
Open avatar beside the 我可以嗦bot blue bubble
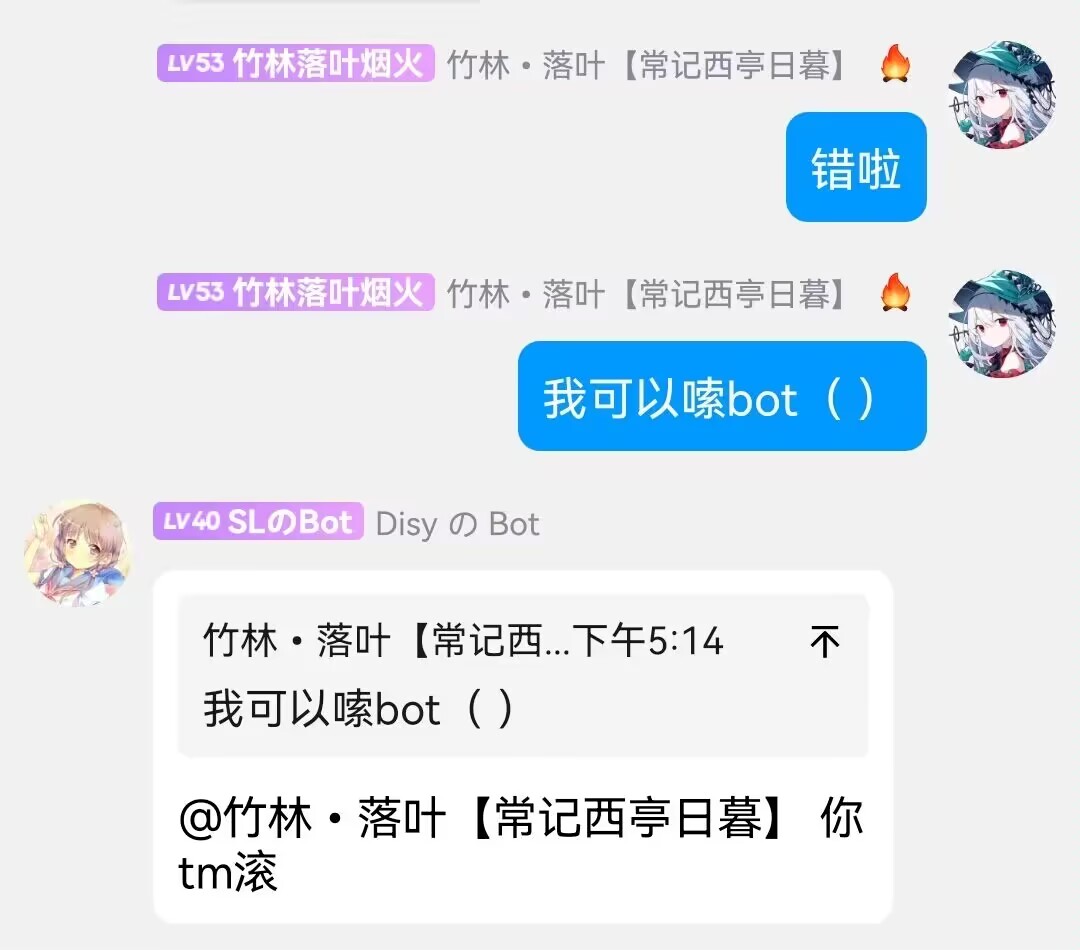1001,323
